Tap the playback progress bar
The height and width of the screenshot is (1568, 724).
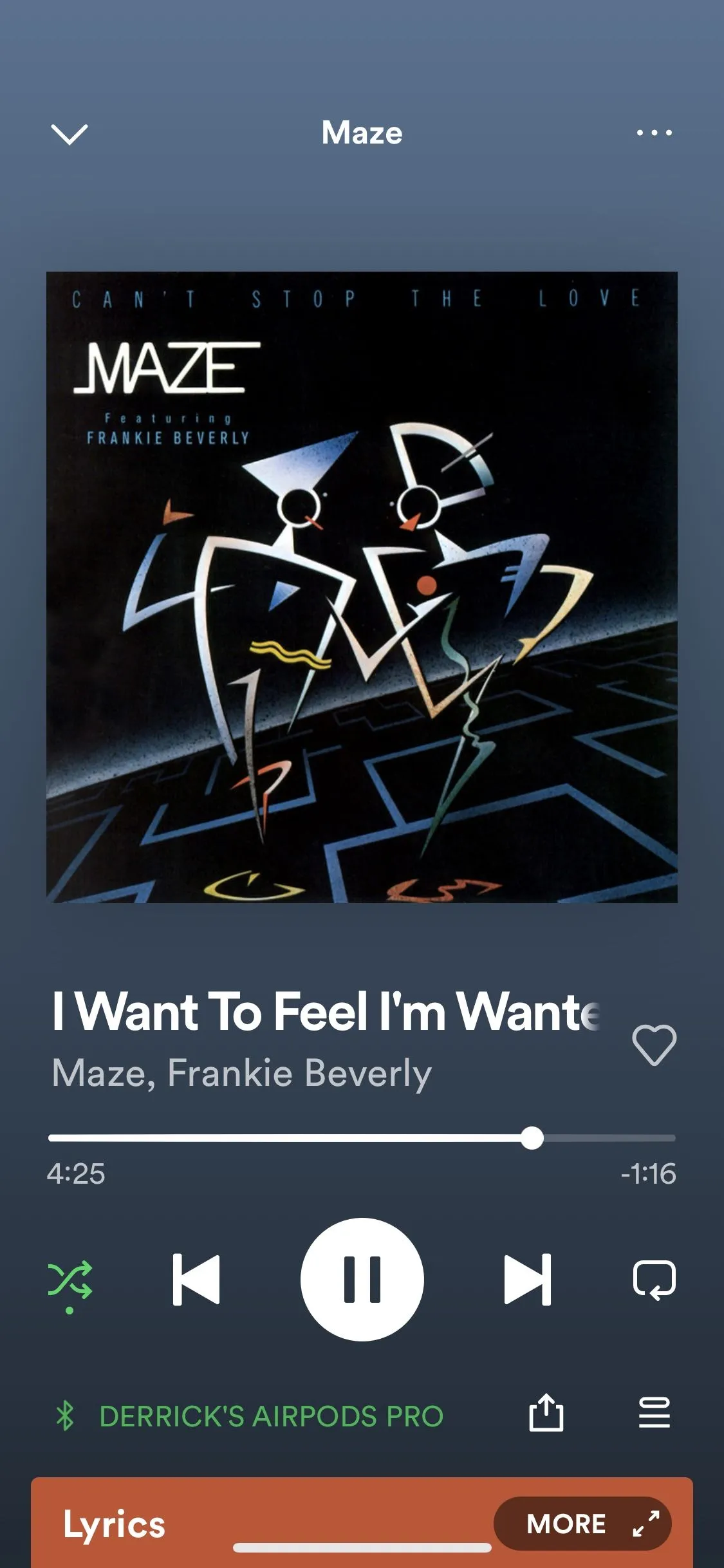362,1138
